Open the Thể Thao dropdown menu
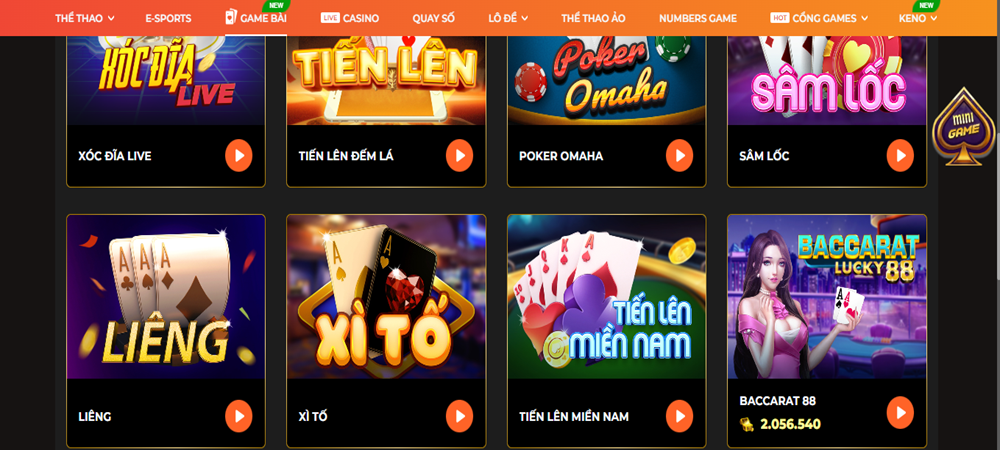This screenshot has height=450, width=1000. pos(84,18)
